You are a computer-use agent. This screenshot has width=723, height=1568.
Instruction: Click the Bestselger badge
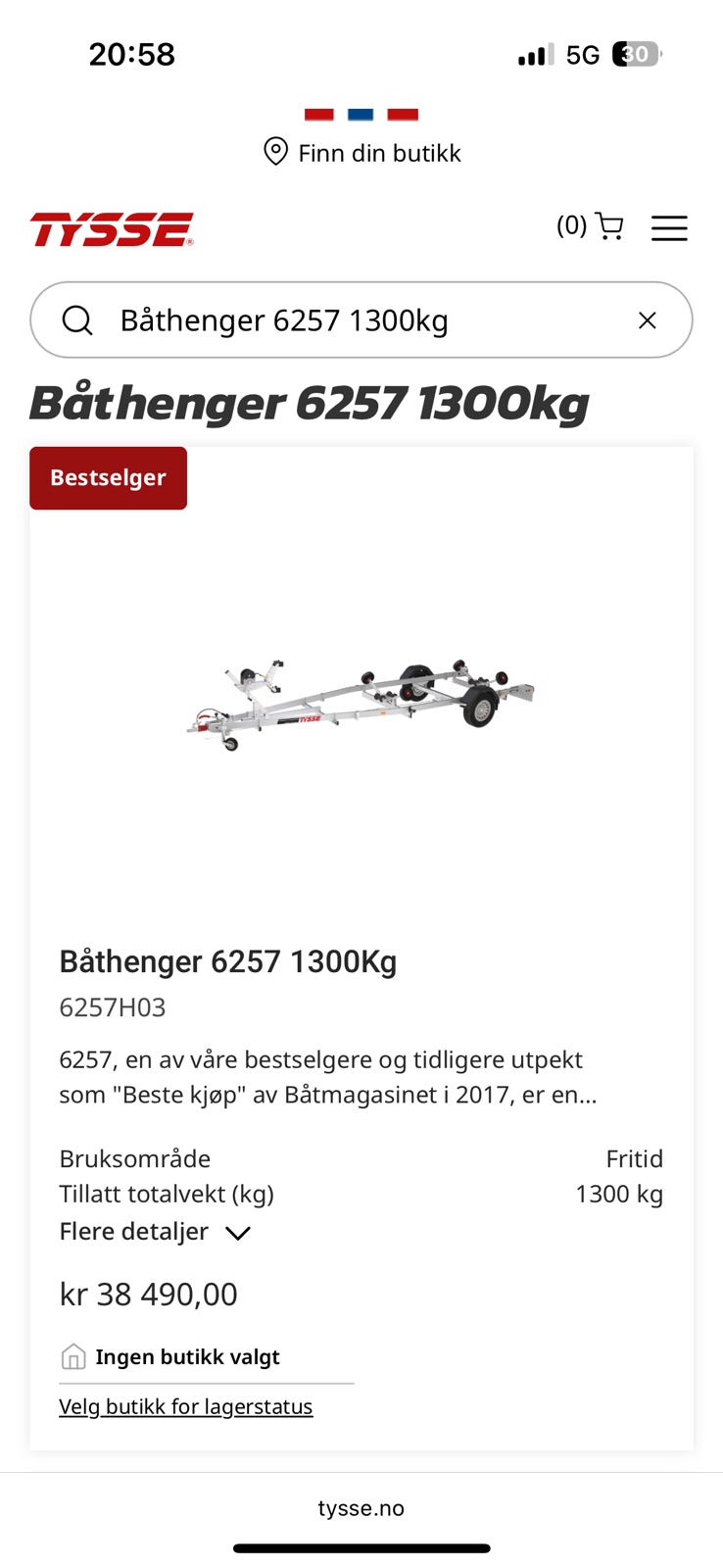(x=108, y=477)
